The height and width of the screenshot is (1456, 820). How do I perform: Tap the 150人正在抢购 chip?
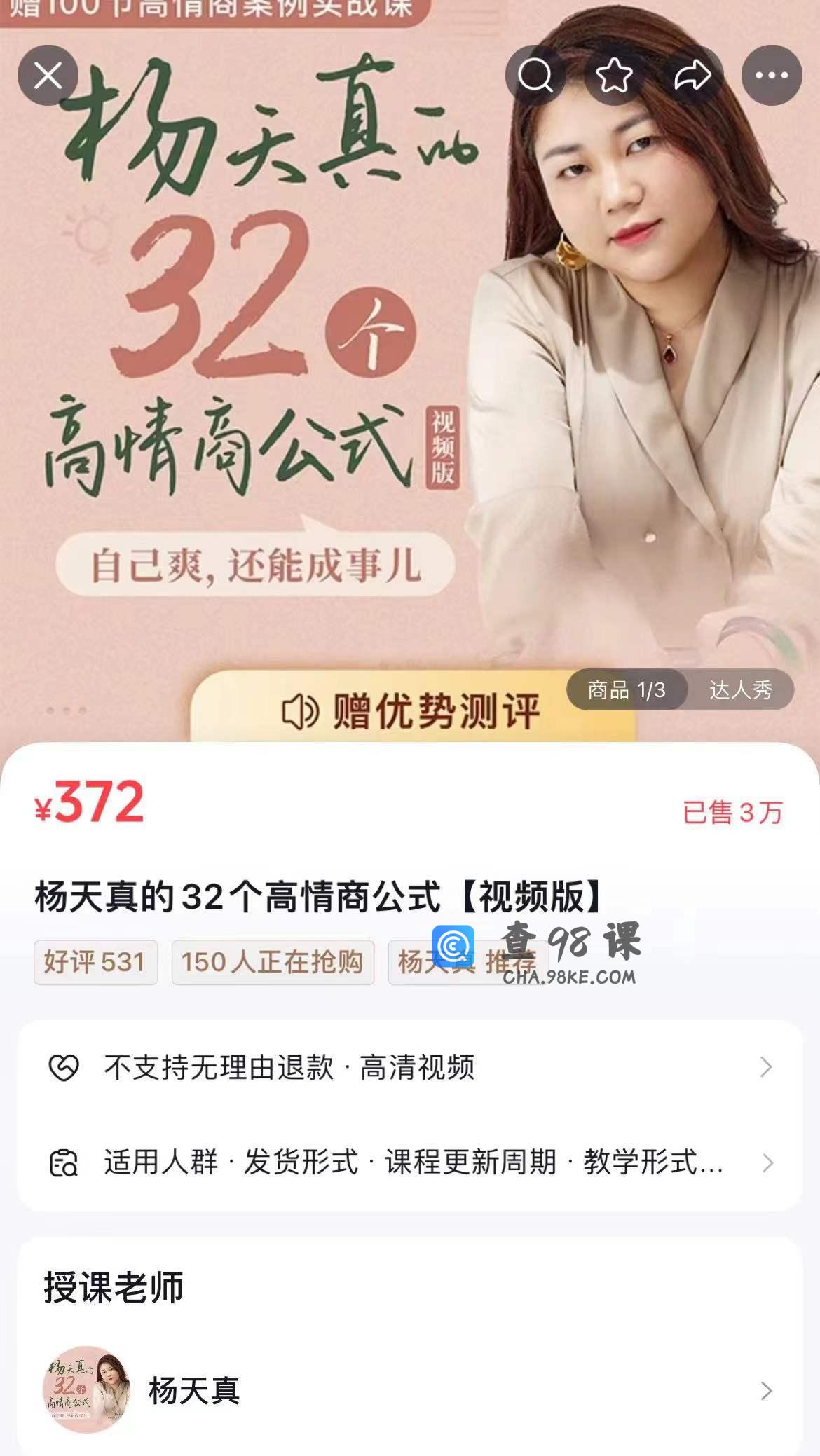[273, 962]
